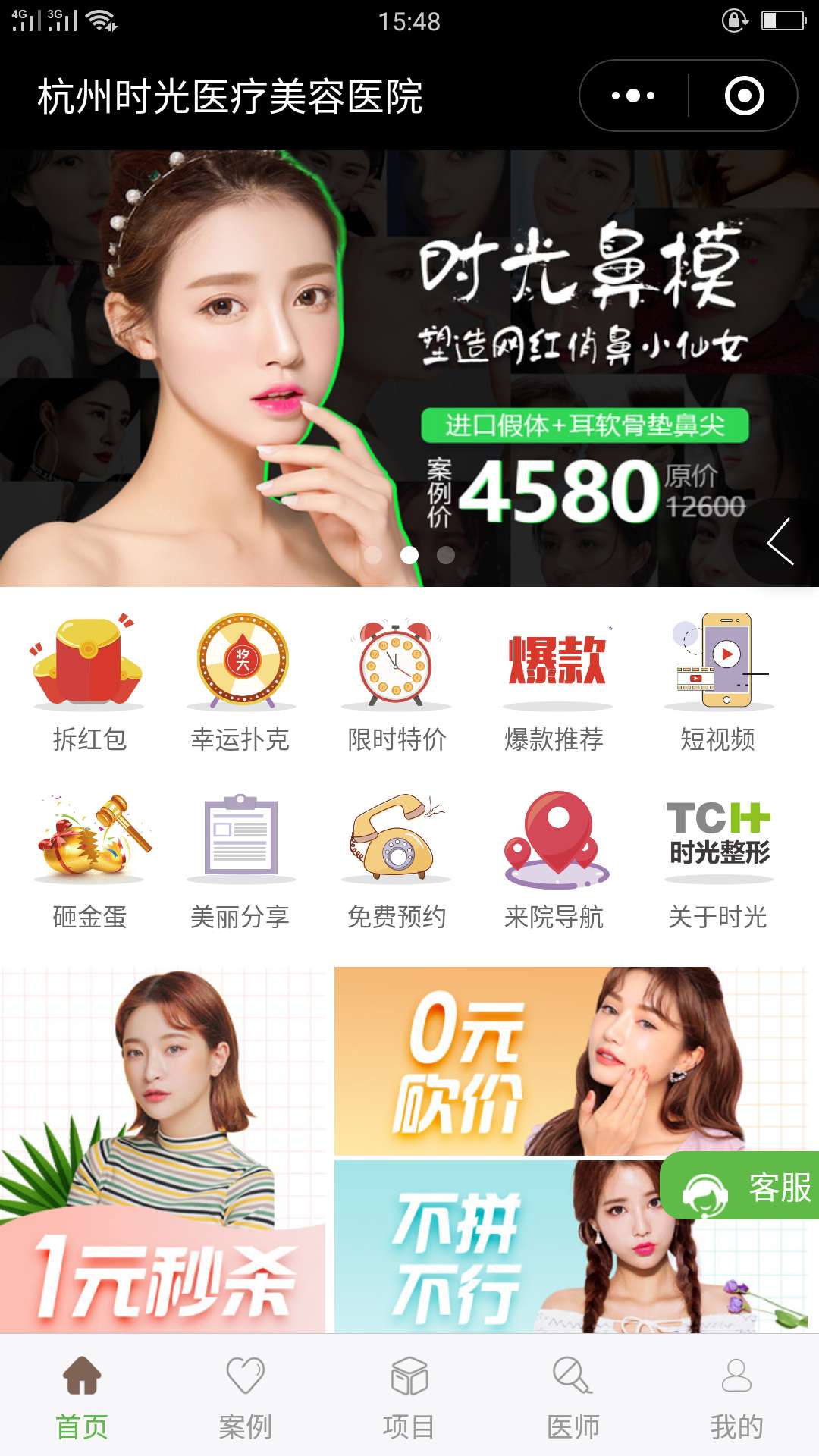Open 爆款推荐 recommendations
The height and width of the screenshot is (1456, 819).
click(556, 682)
